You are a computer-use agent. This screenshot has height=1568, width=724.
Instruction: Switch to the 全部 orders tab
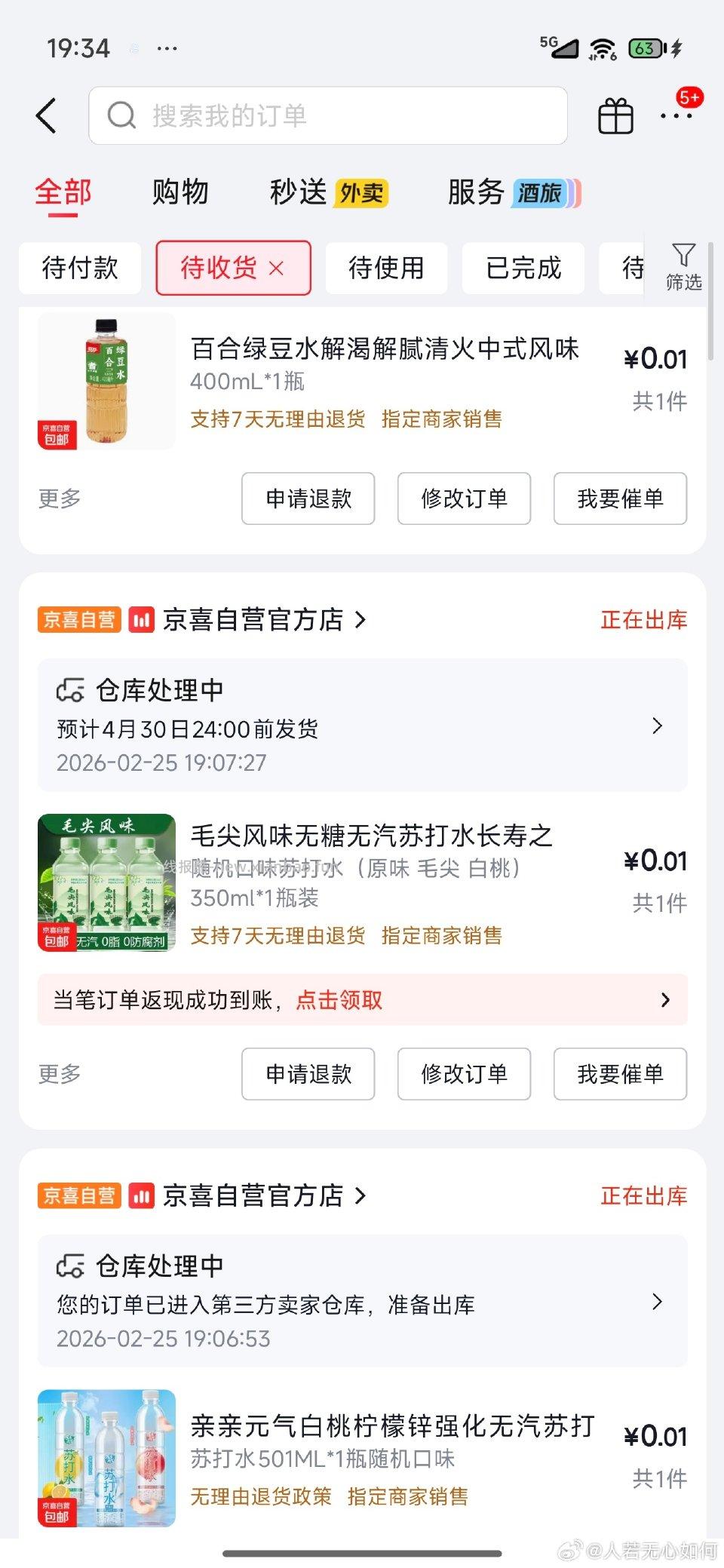pyautogui.click(x=63, y=192)
